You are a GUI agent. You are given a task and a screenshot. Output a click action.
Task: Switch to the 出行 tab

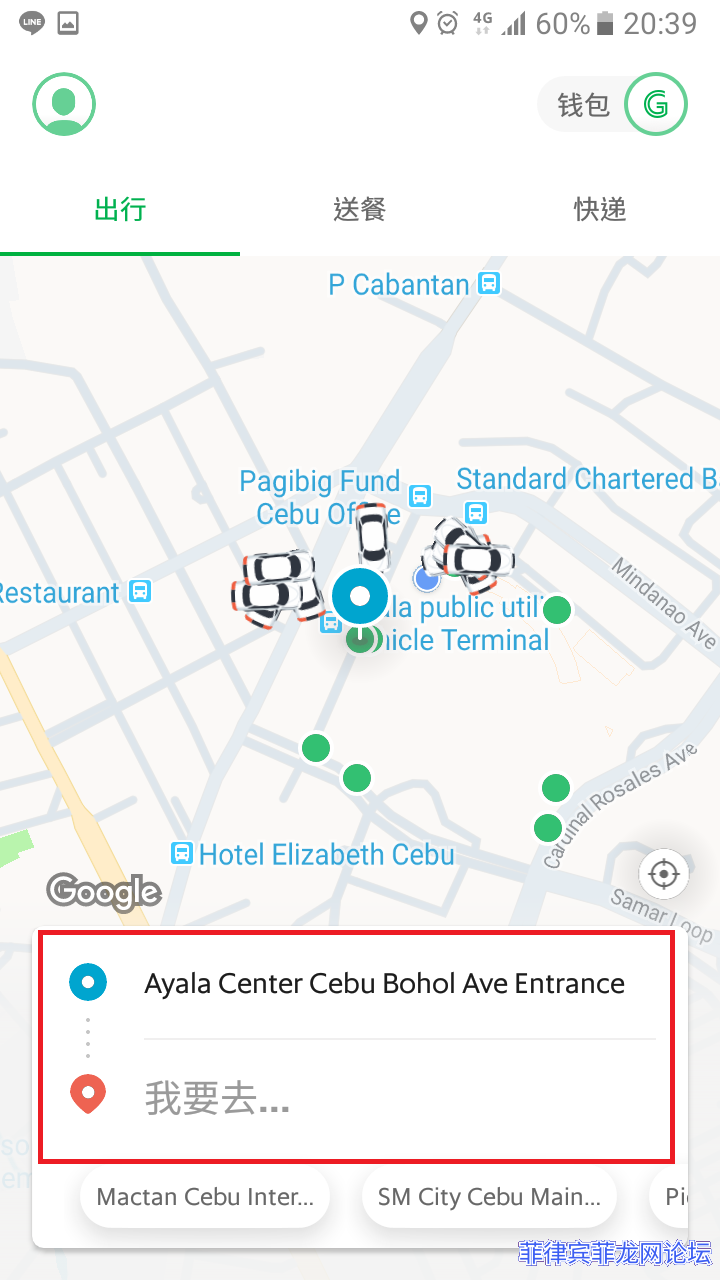pos(120,209)
